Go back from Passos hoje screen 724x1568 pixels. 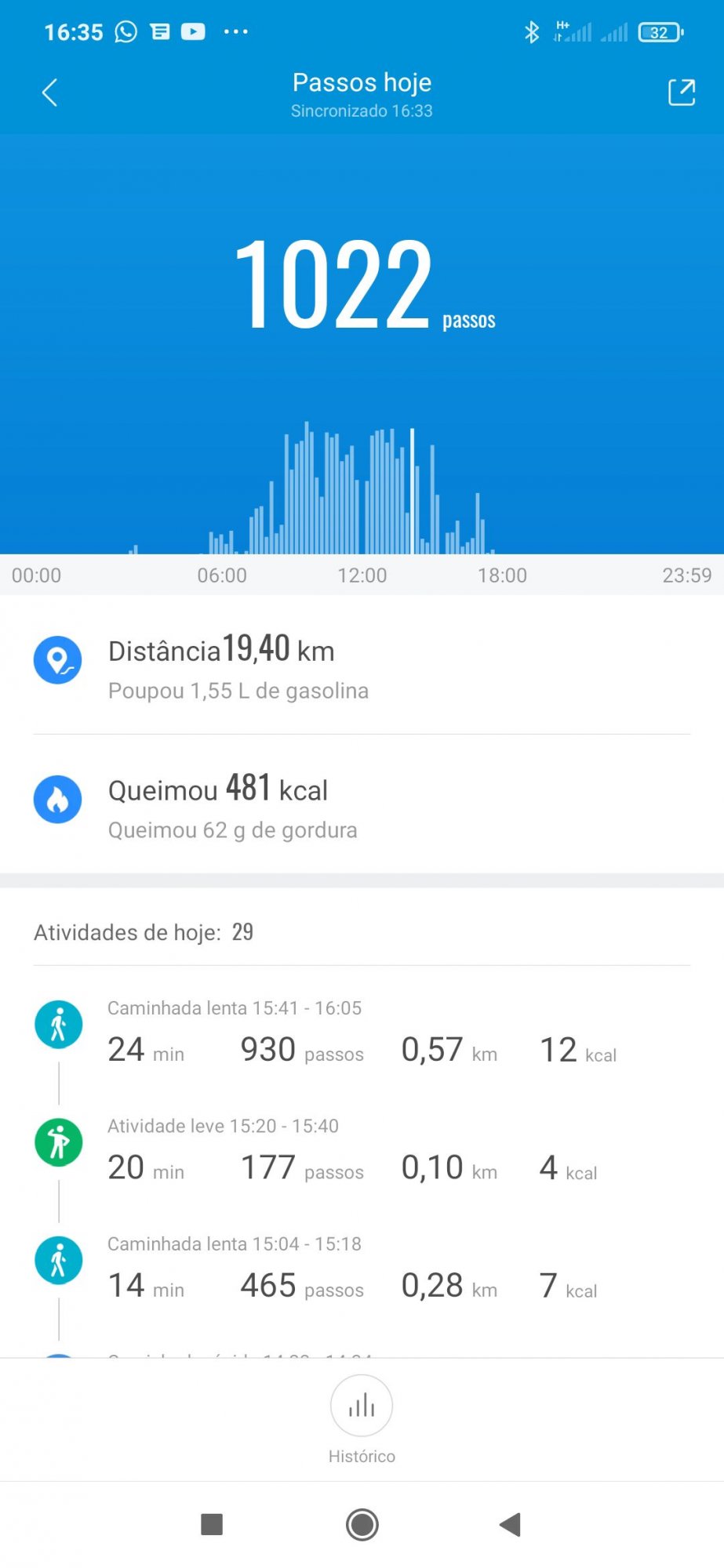click(49, 93)
